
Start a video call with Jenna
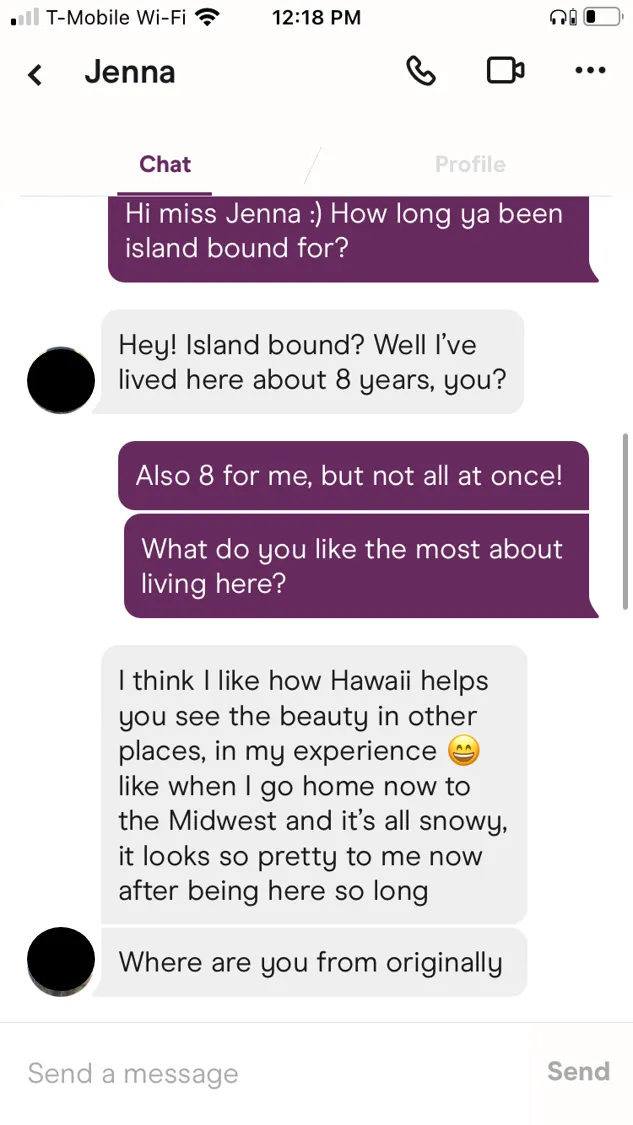[x=505, y=71]
